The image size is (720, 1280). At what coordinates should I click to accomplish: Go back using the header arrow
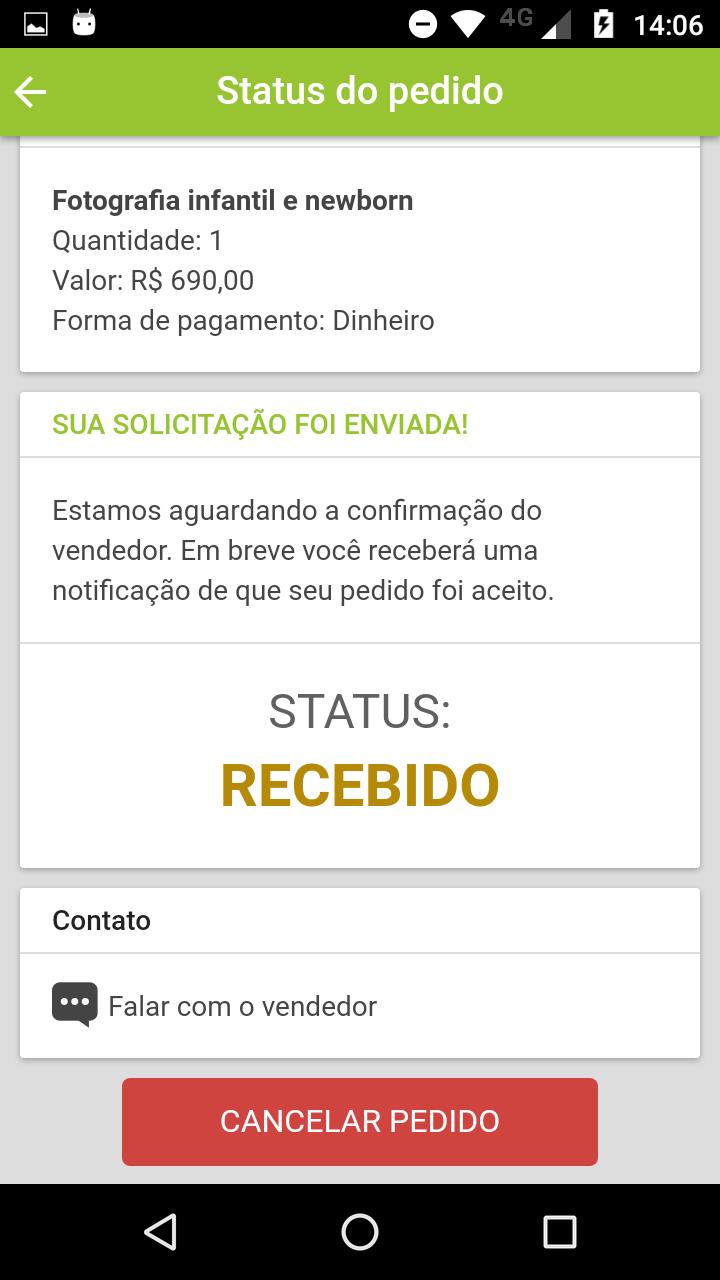[30, 92]
